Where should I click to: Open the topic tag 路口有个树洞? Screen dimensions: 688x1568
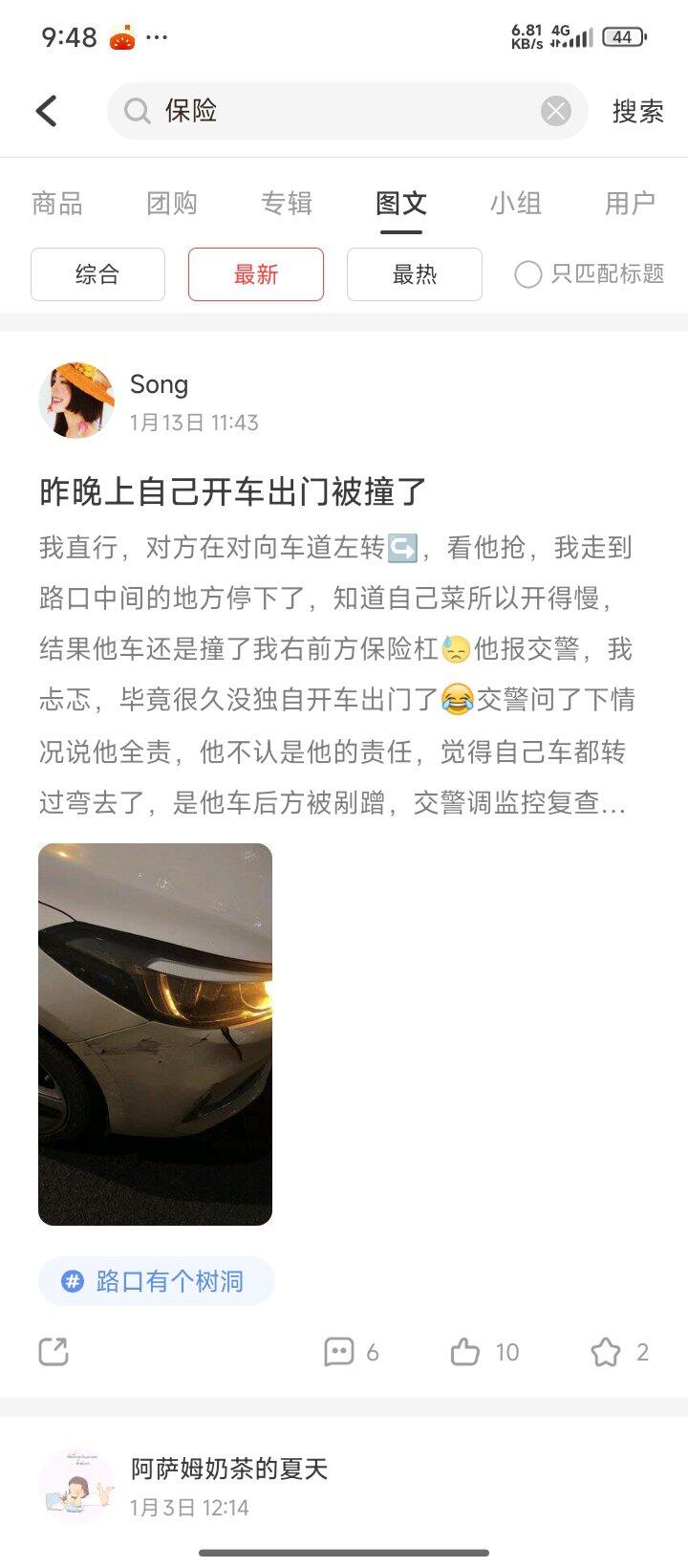coord(156,1280)
